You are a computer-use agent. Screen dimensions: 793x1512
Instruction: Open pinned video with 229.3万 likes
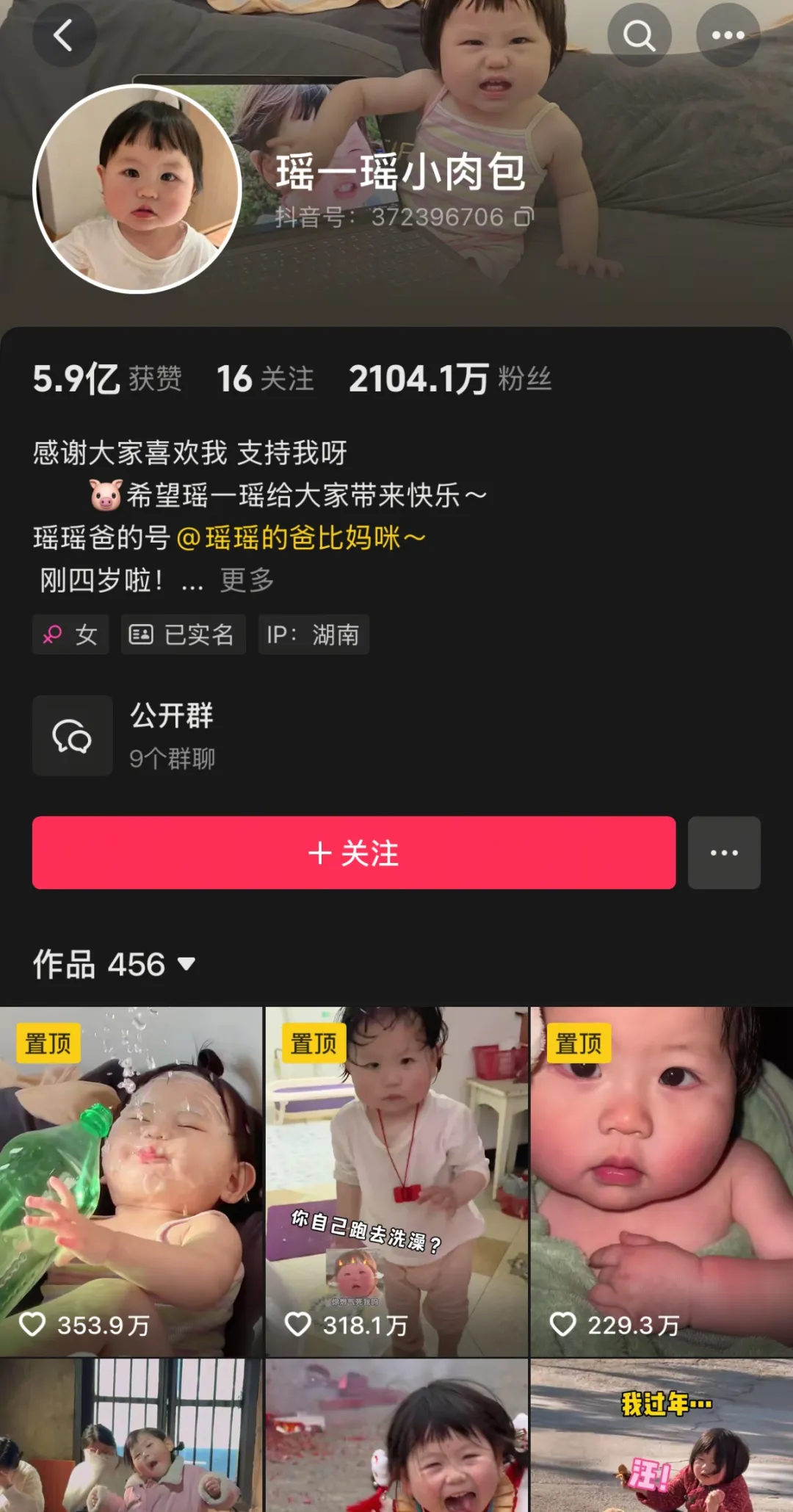[x=662, y=1181]
